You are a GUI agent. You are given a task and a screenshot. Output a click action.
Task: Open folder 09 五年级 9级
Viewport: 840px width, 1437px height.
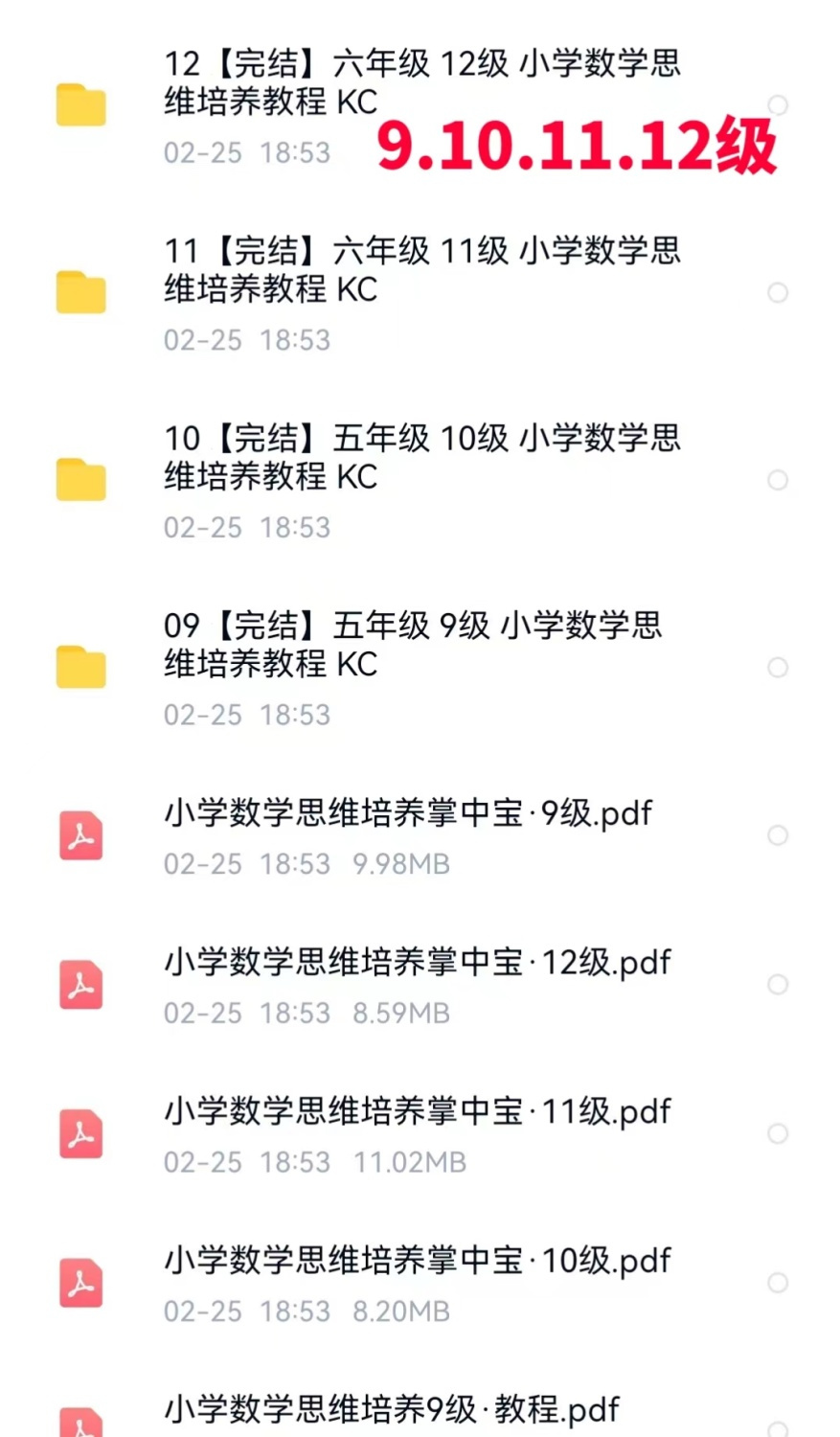(412, 645)
